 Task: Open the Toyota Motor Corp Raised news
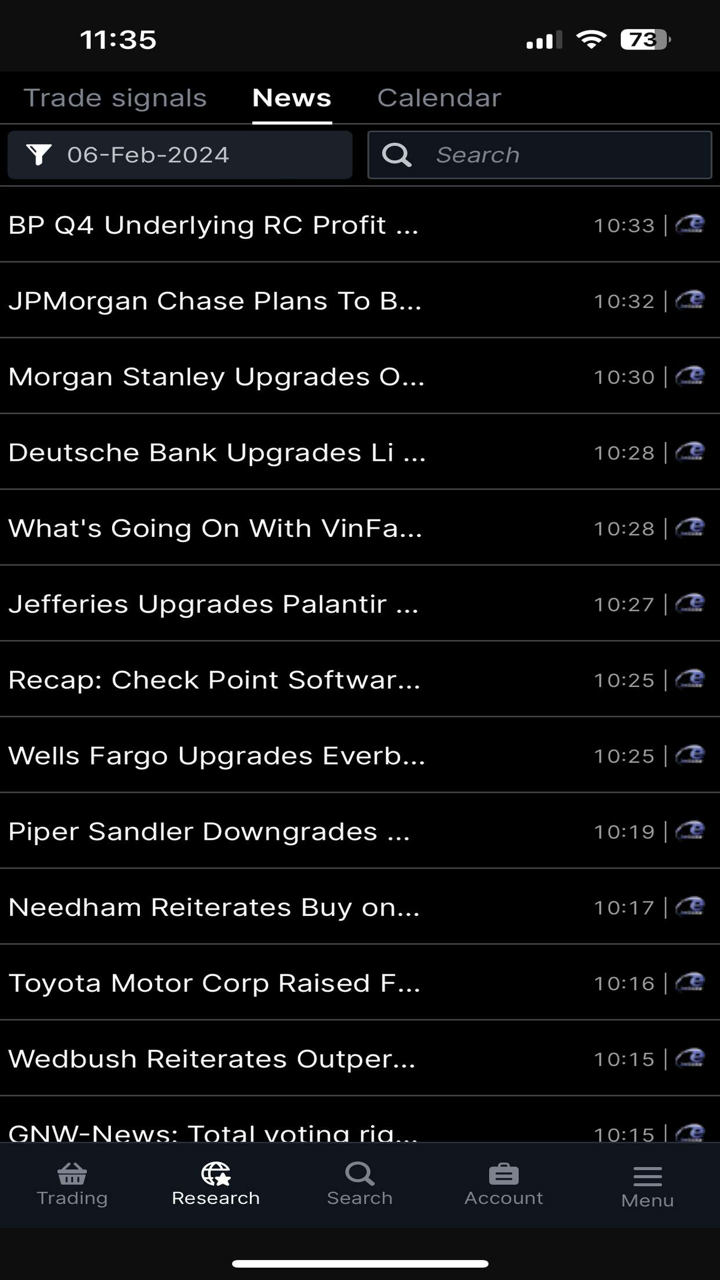click(x=215, y=984)
